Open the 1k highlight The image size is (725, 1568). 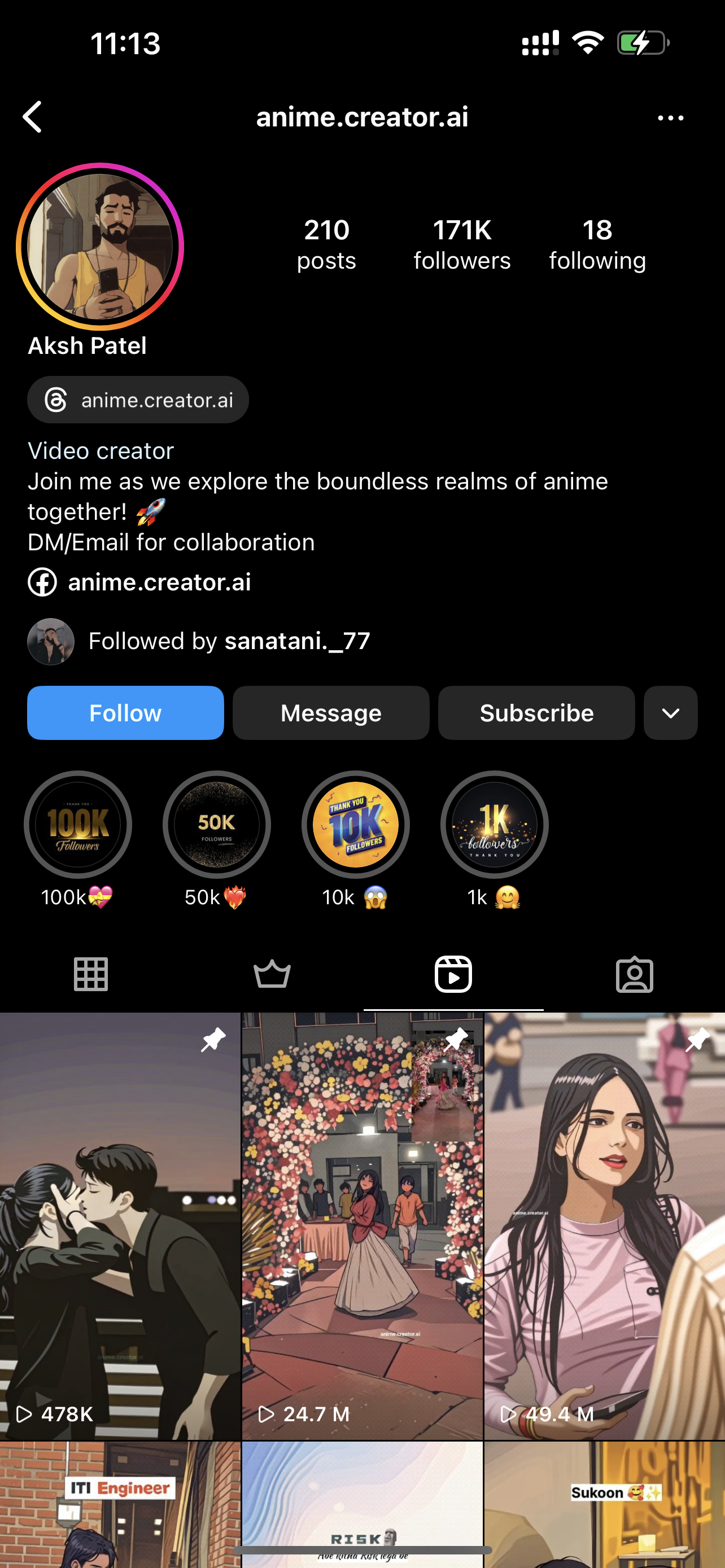click(x=494, y=825)
